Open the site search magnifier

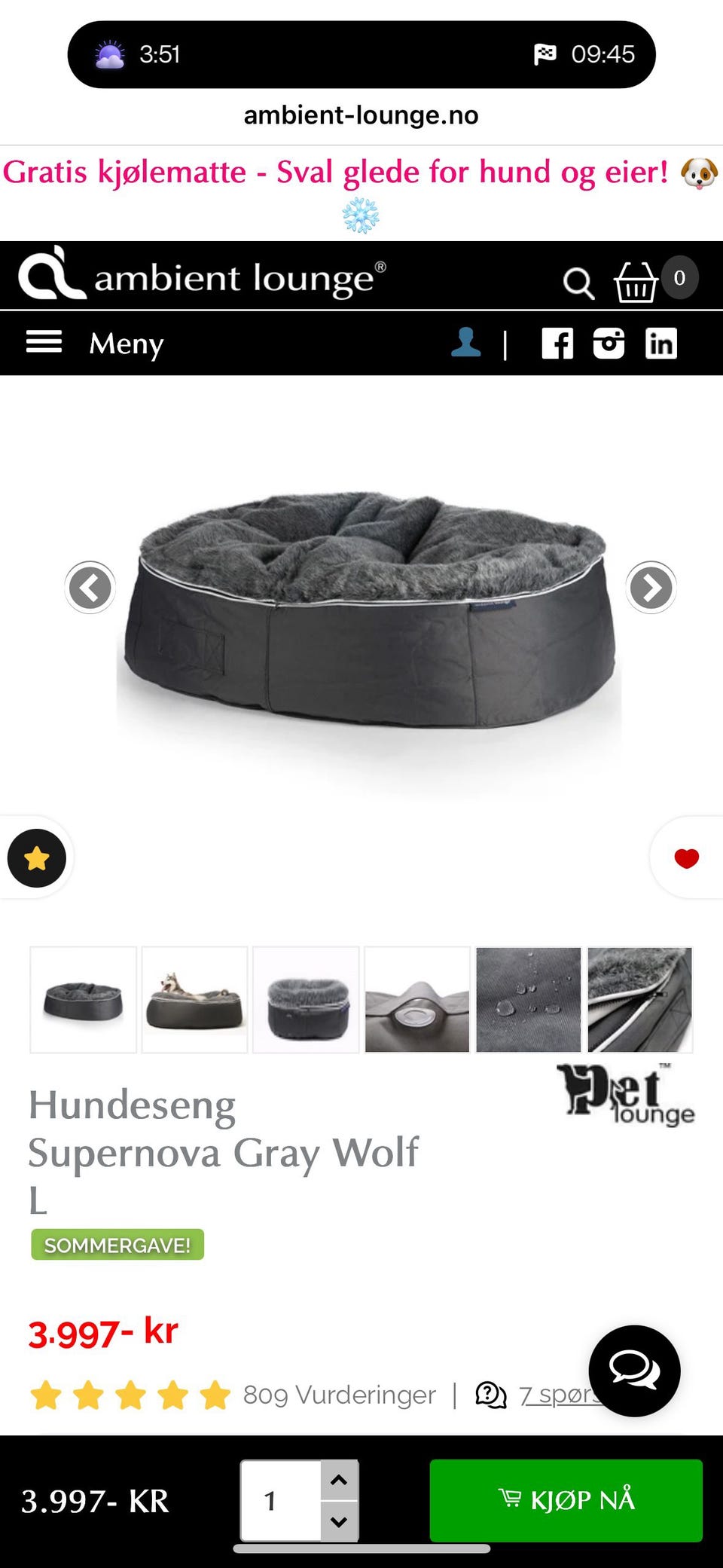[578, 283]
